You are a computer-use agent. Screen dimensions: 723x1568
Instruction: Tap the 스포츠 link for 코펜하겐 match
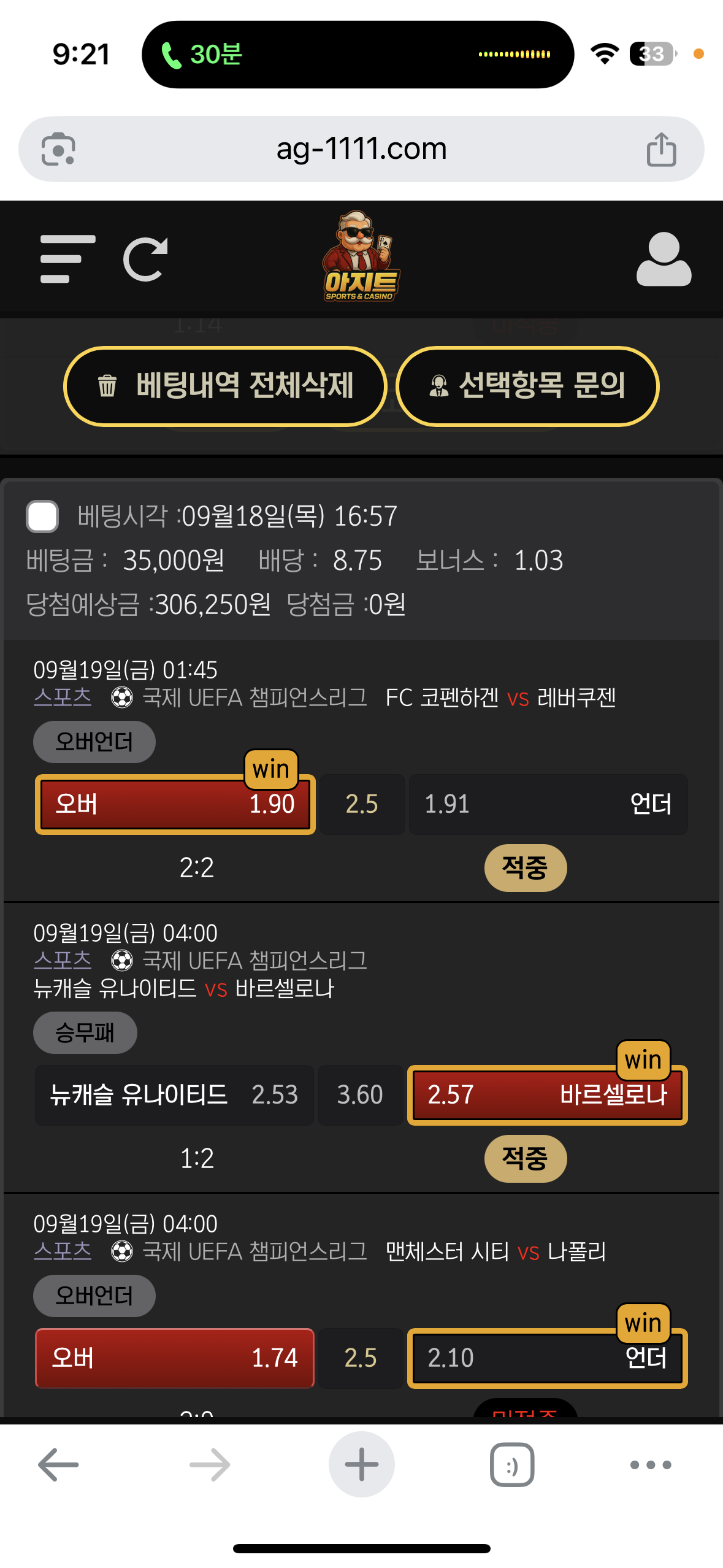click(63, 697)
